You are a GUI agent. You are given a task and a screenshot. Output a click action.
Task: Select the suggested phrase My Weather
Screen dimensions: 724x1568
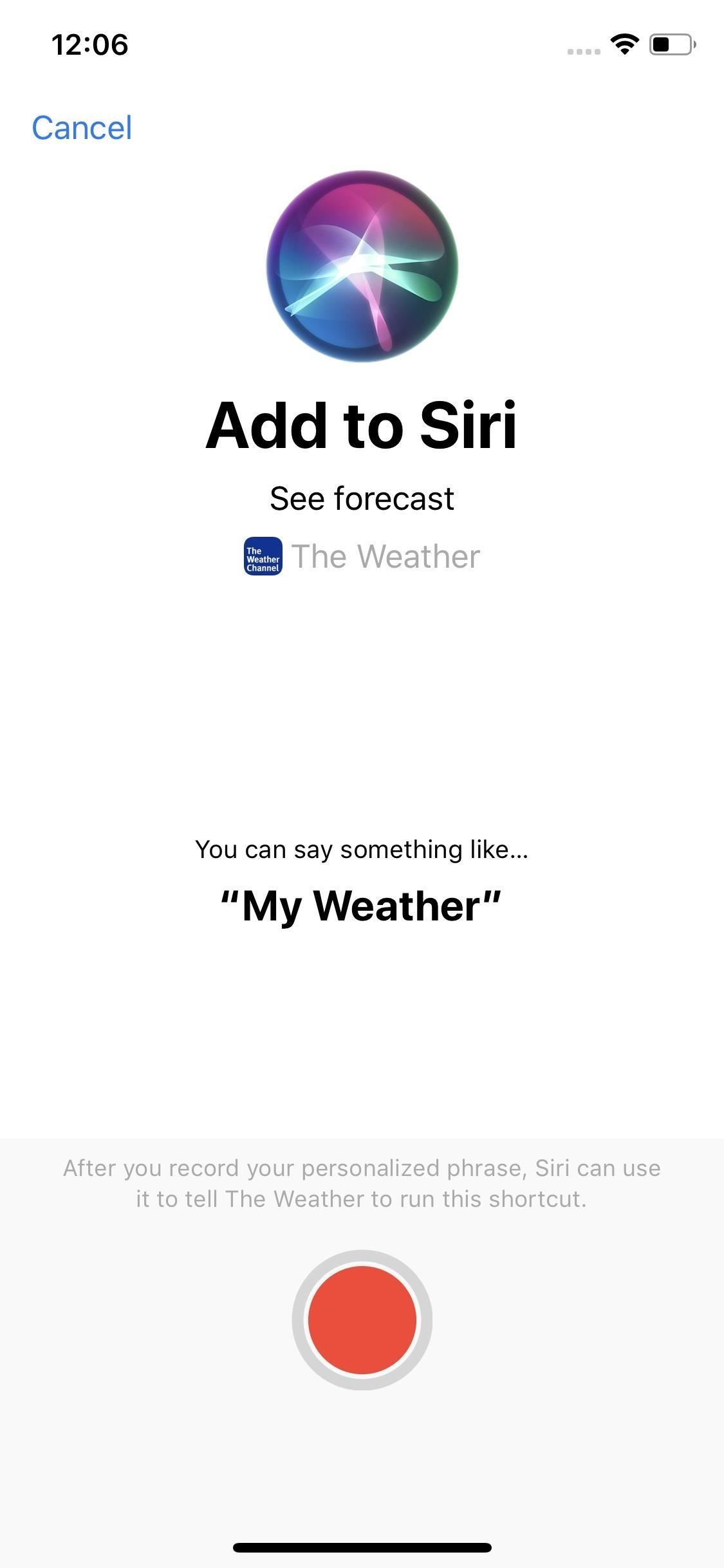coord(362,906)
